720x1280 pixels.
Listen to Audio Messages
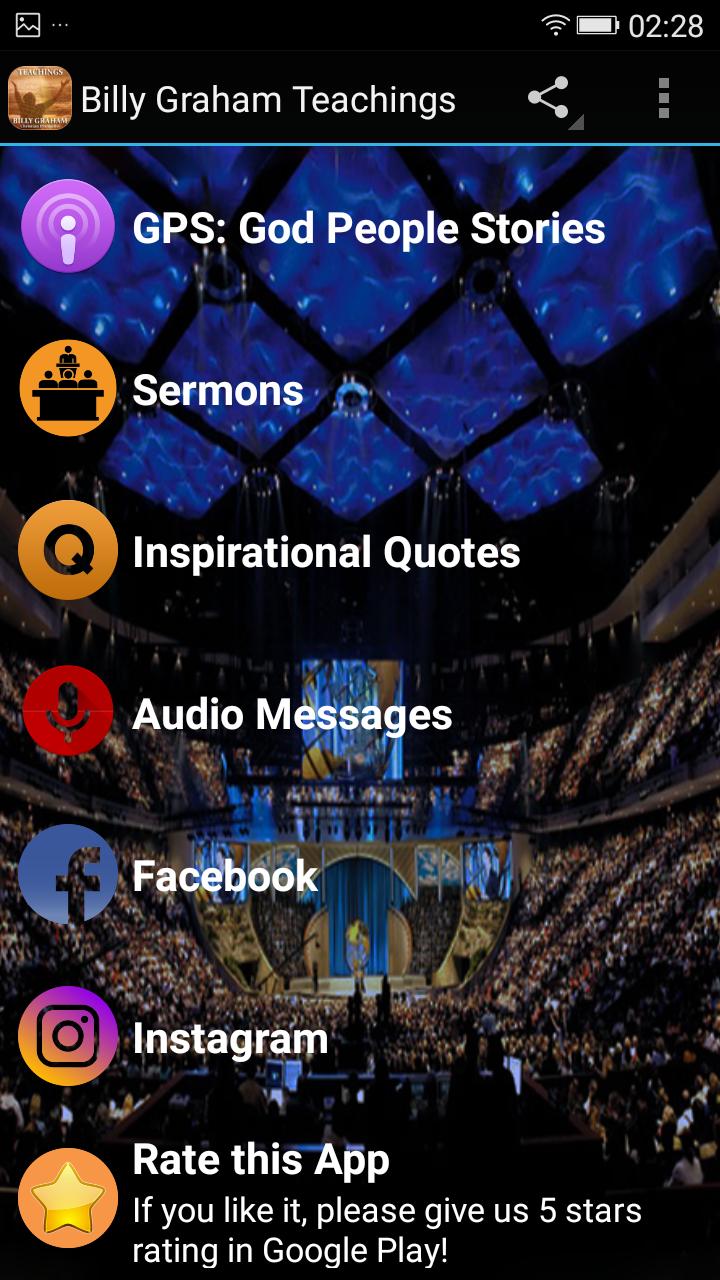click(292, 714)
